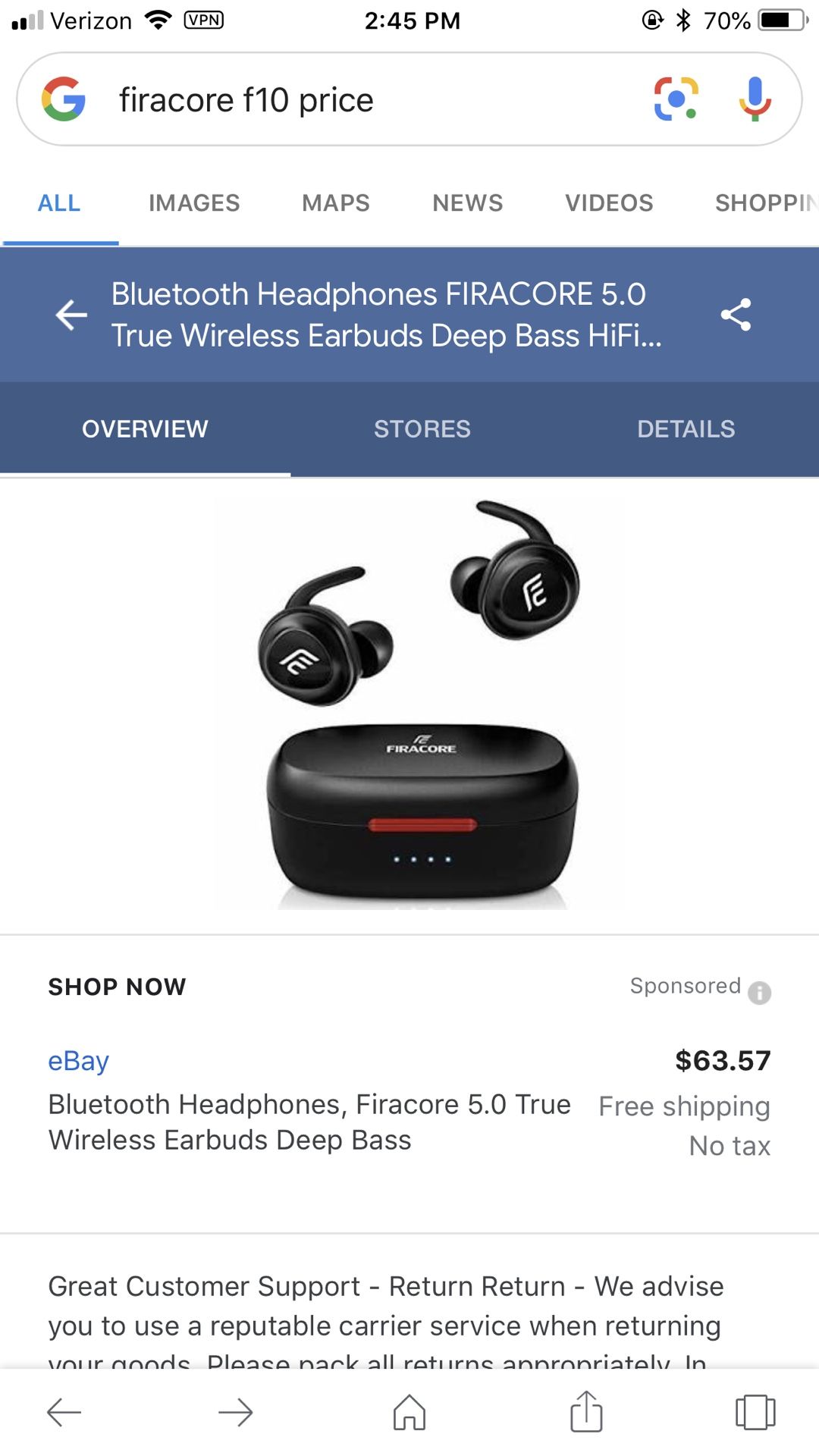Switch to the News results tab
This screenshot has height=1456, width=819.
[468, 203]
